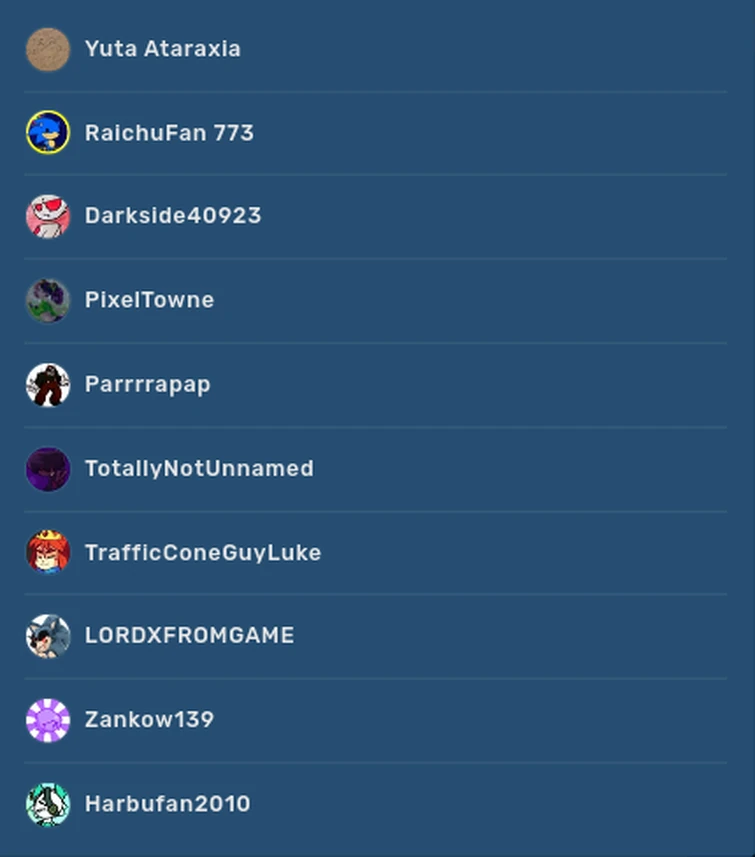Select TotallyNotUnnamed from the list
The height and width of the screenshot is (857, 755).
(x=198, y=468)
